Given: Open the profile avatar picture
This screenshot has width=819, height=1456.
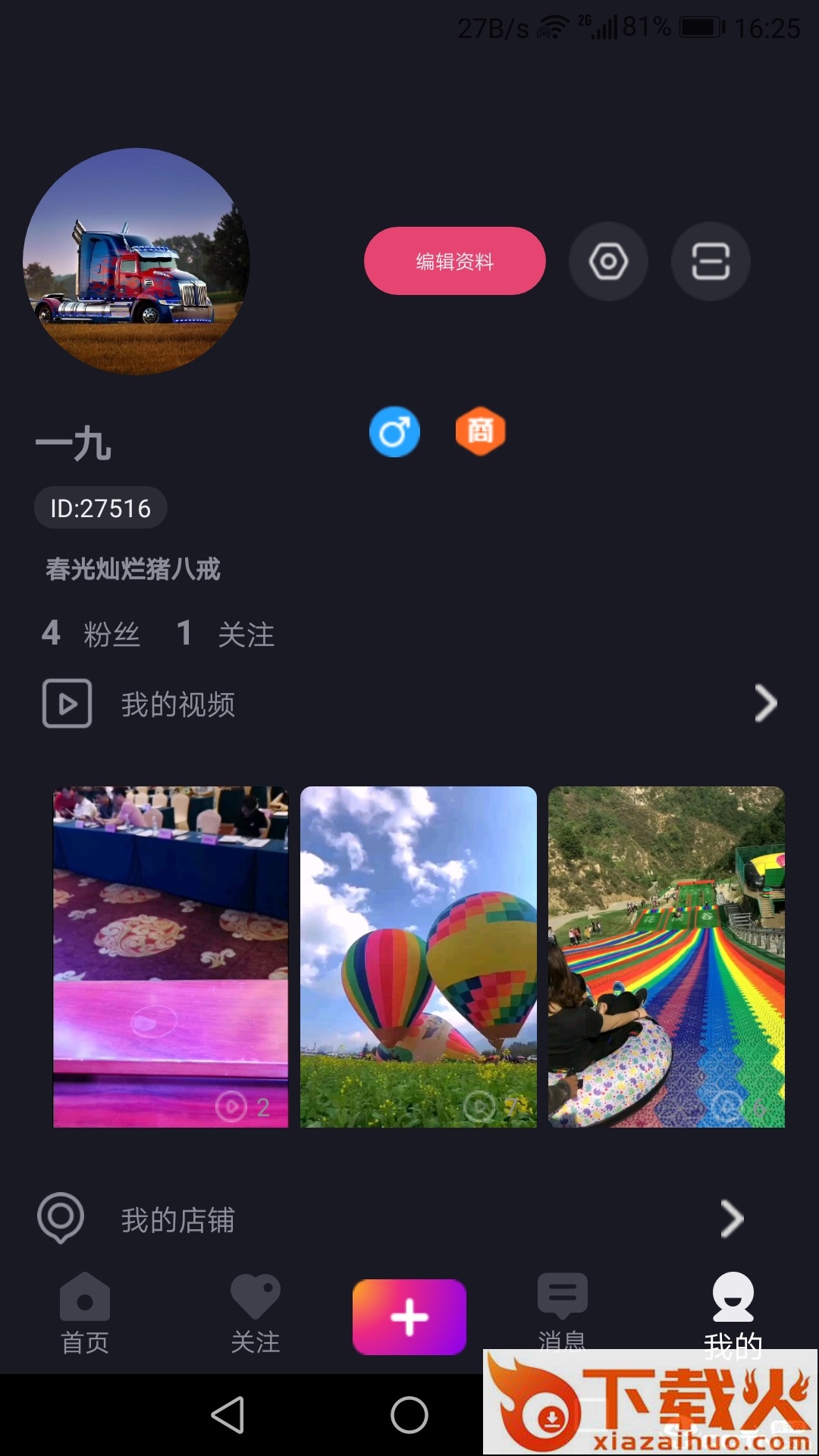Looking at the screenshot, I should point(136,261).
